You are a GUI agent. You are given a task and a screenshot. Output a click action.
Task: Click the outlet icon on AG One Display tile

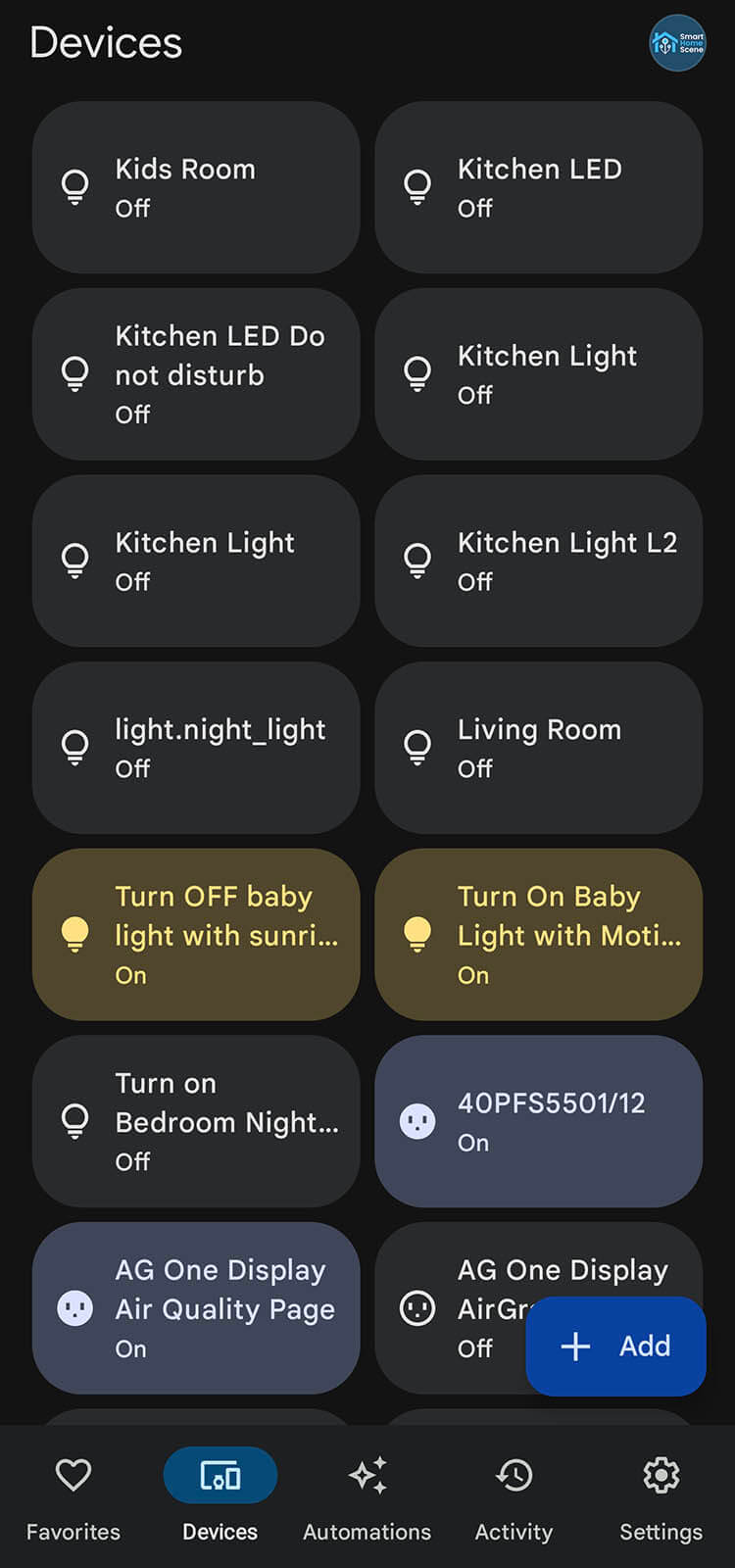[x=75, y=1307]
